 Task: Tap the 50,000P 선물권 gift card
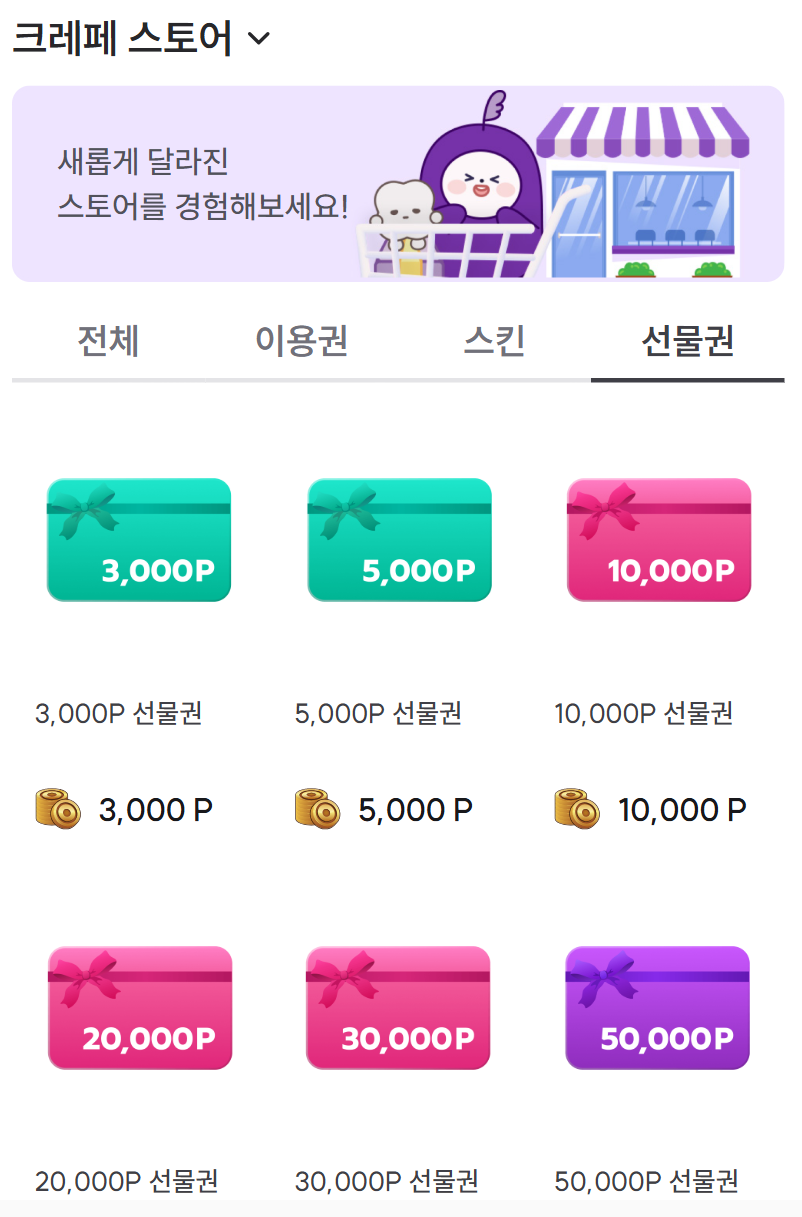tap(658, 1008)
